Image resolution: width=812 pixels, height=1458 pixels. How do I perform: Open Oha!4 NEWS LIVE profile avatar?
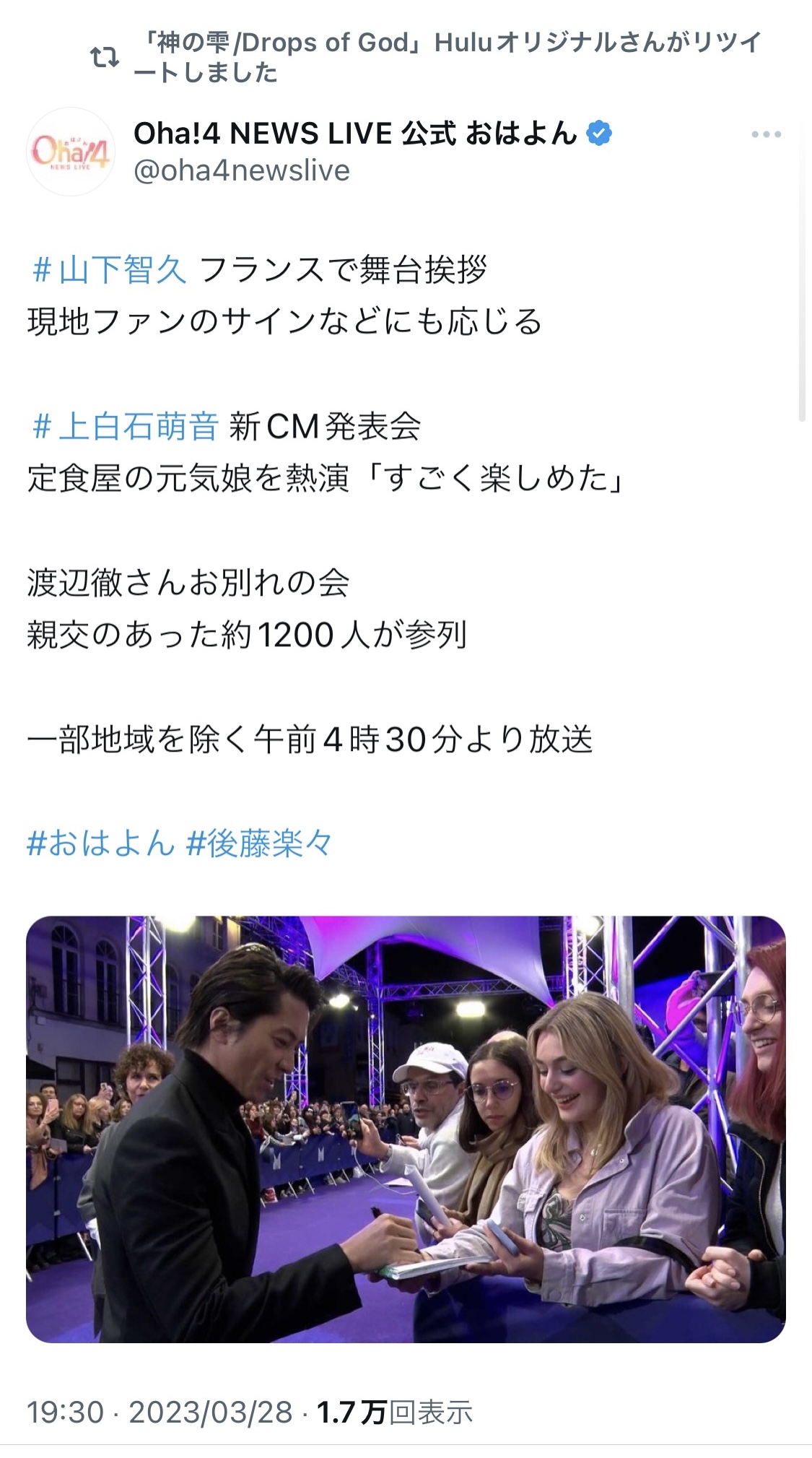[x=71, y=152]
